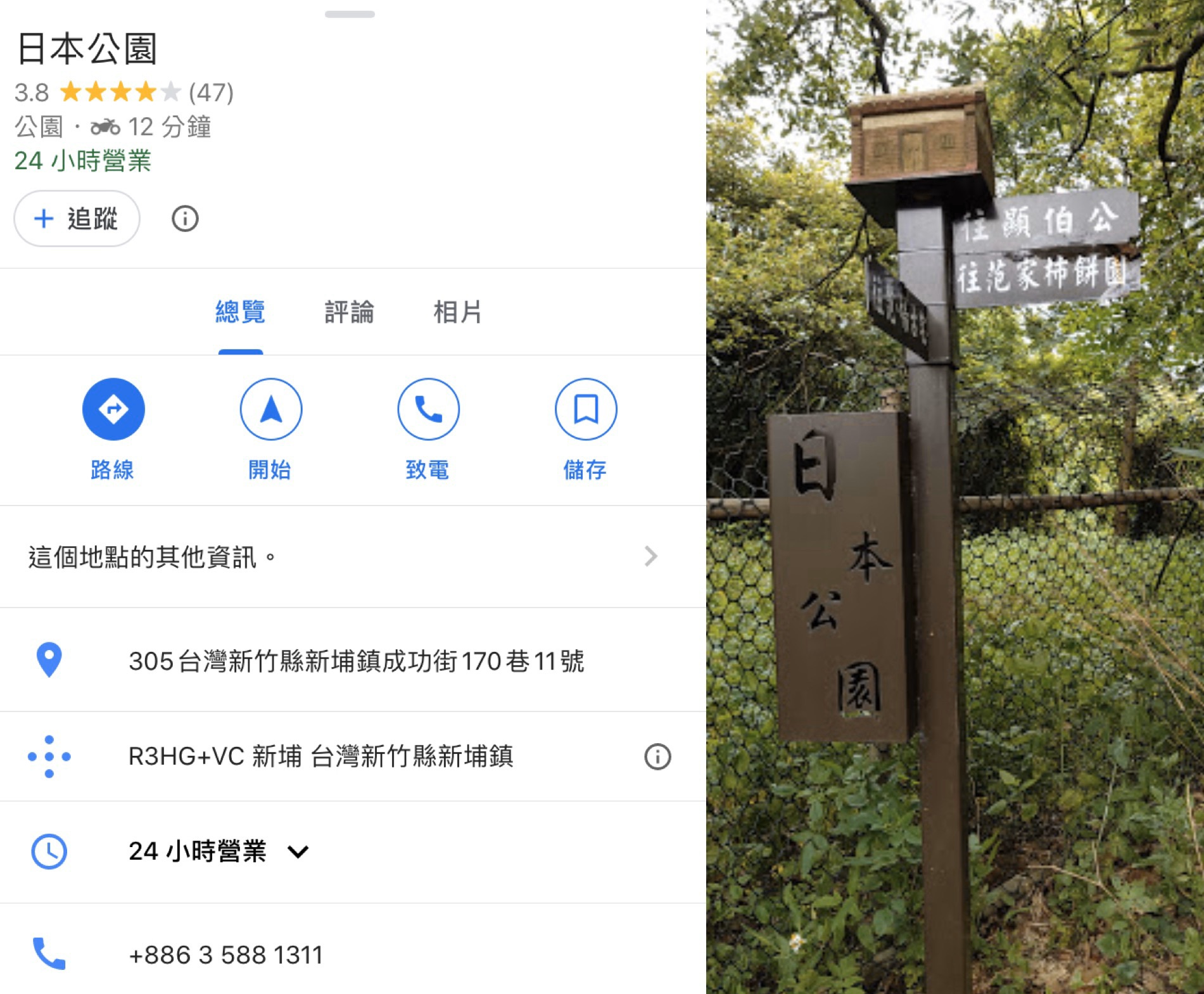Viewport: 1204px width, 994px height.
Task: Tap the plus code row R3HG+VC
Action: coord(320,756)
